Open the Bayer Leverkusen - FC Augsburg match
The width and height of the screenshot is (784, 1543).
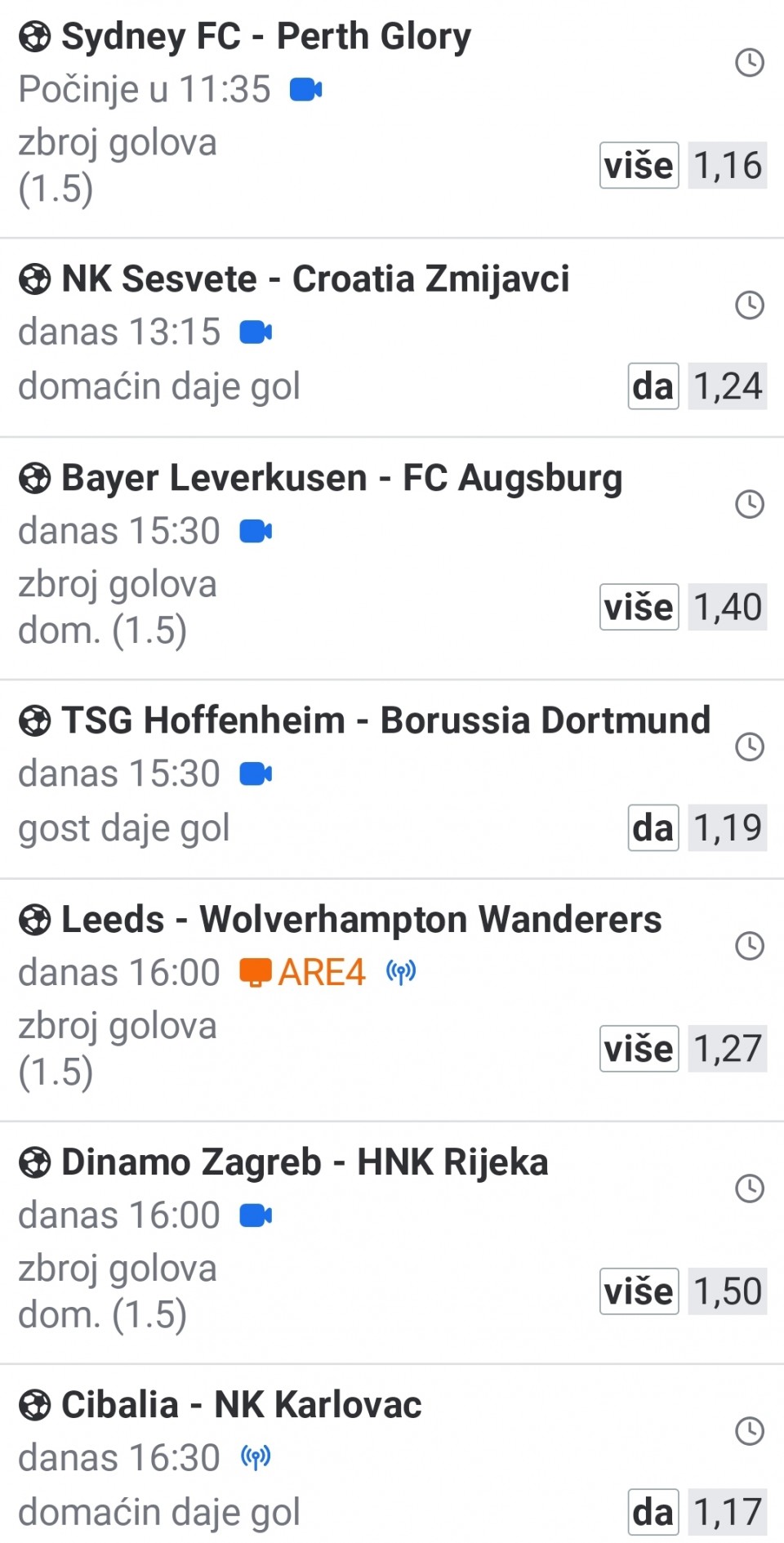[341, 479]
